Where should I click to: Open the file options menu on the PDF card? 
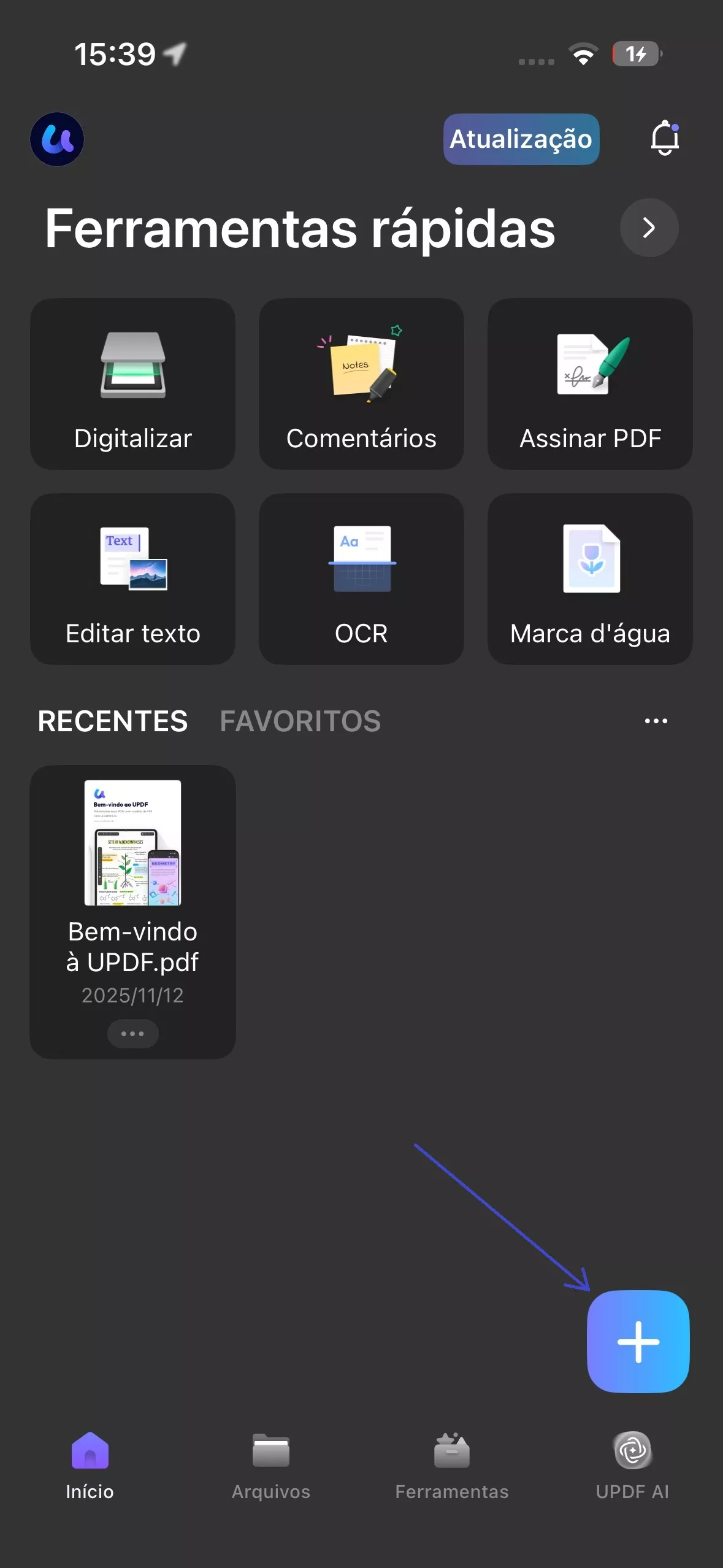click(132, 1034)
